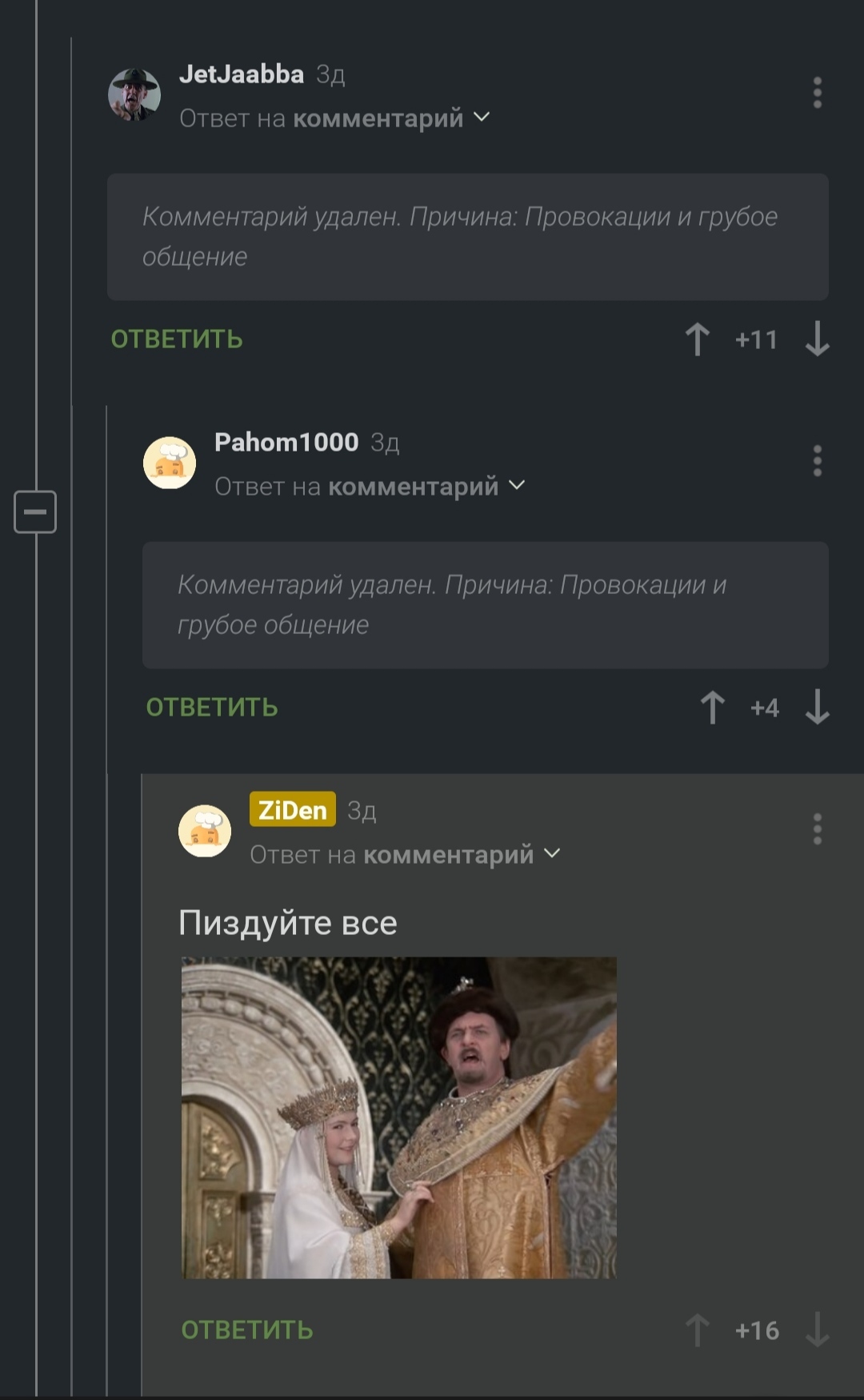864x1400 pixels.
Task: Downvote JetJaabba's comment
Action: tap(817, 339)
